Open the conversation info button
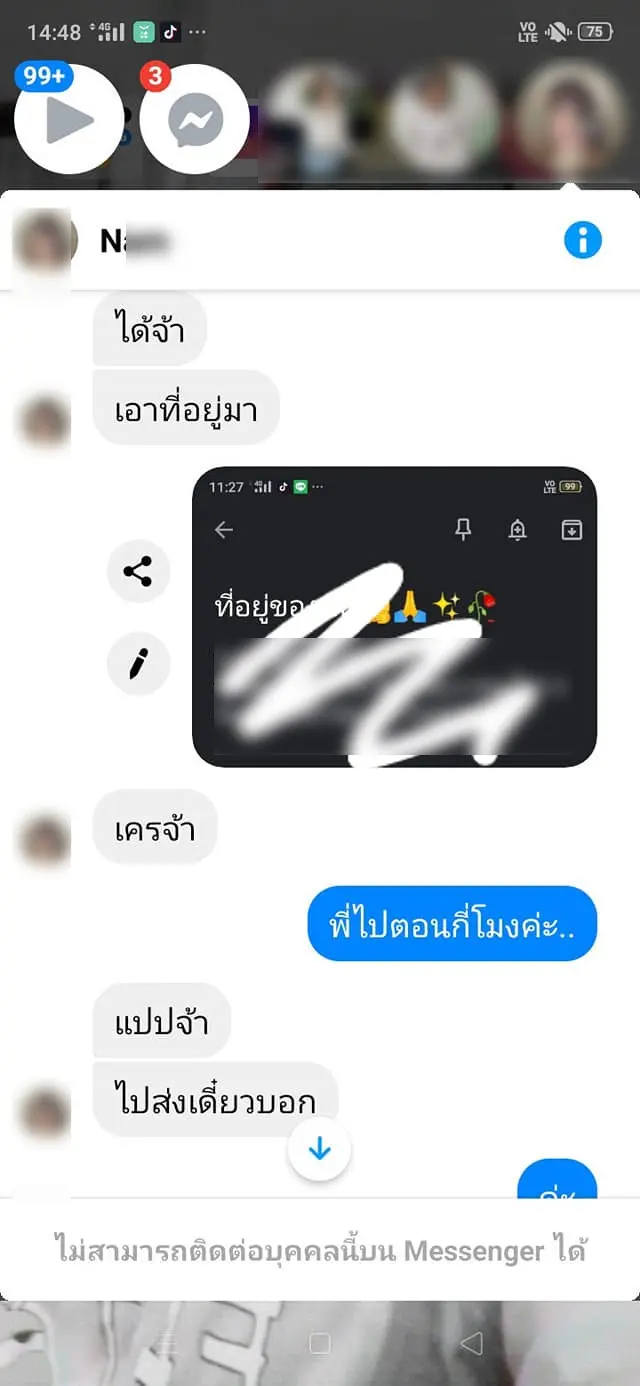 point(582,240)
